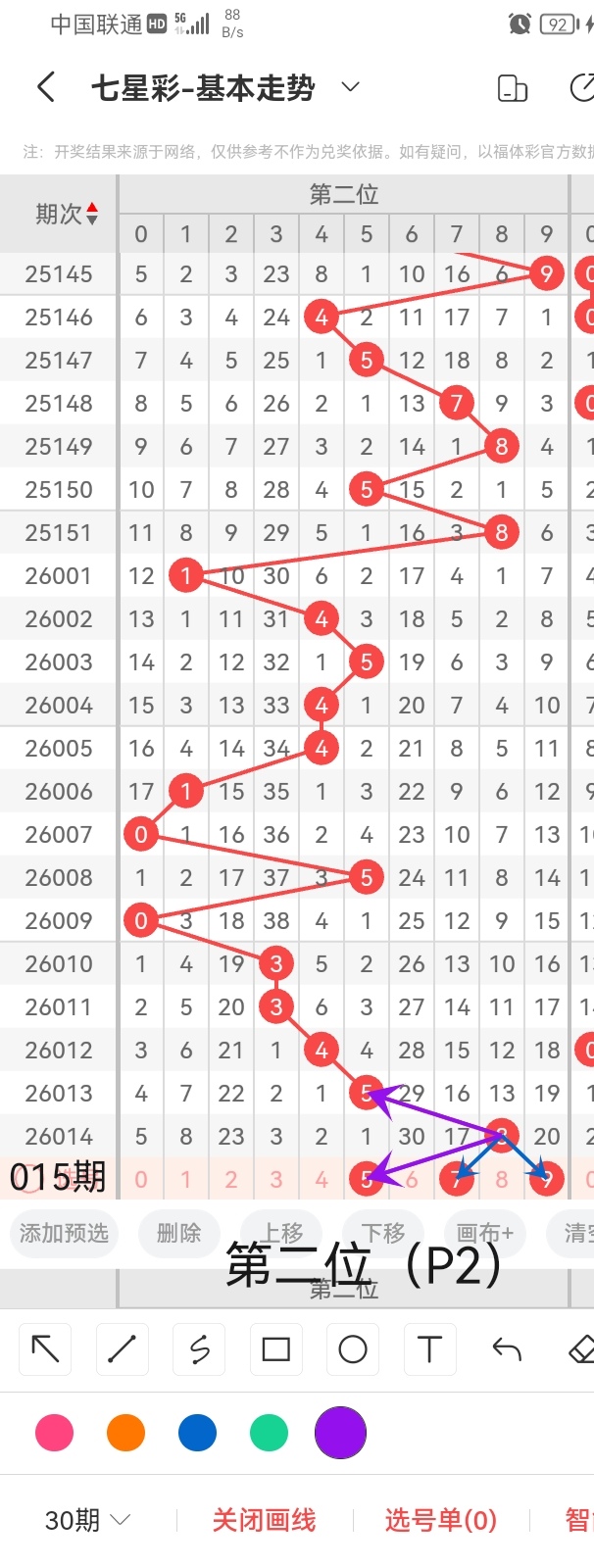Open the 30期 period dropdown
The height and width of the screenshot is (1568, 594).
pos(87,1520)
